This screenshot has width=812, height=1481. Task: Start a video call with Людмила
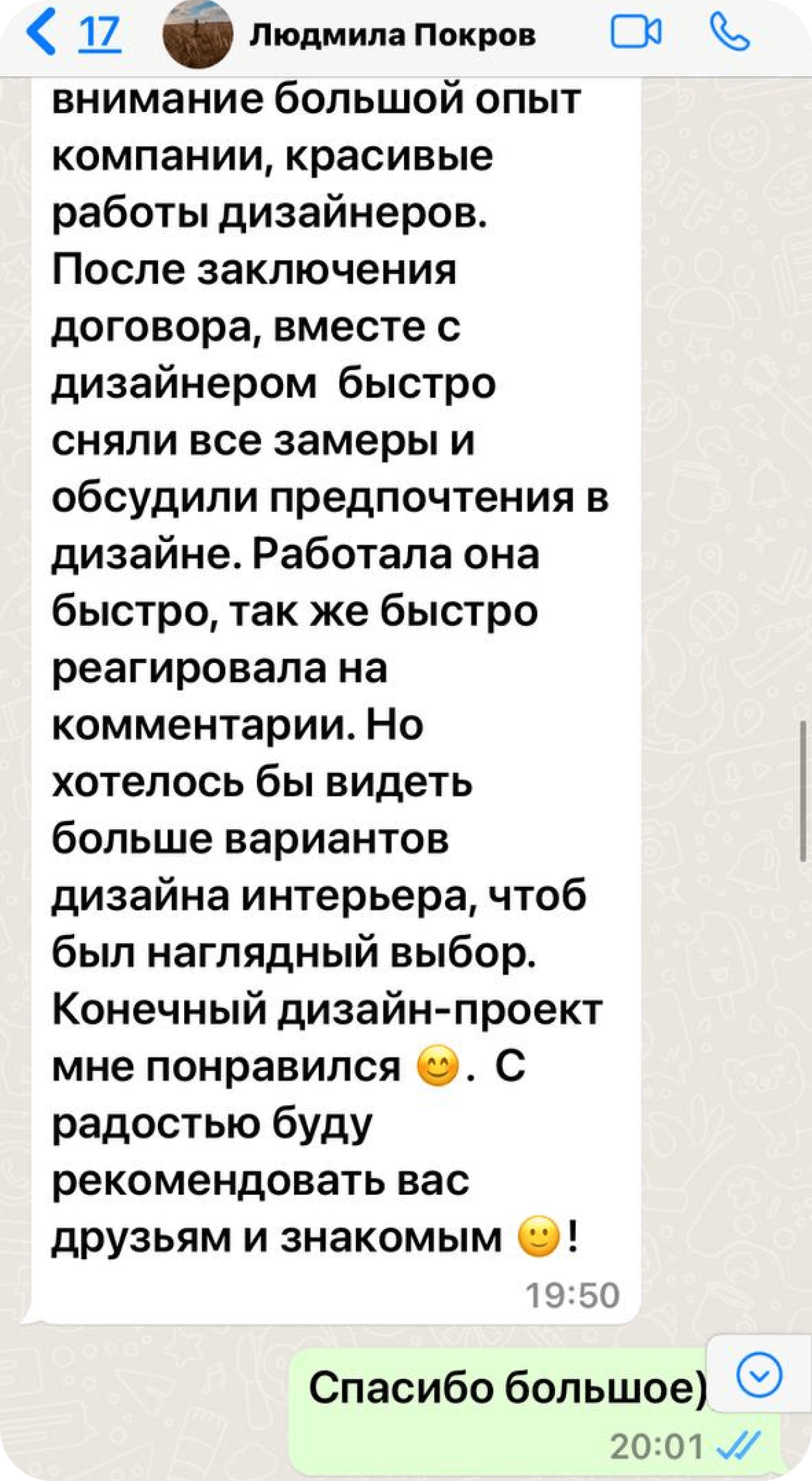pyautogui.click(x=636, y=33)
